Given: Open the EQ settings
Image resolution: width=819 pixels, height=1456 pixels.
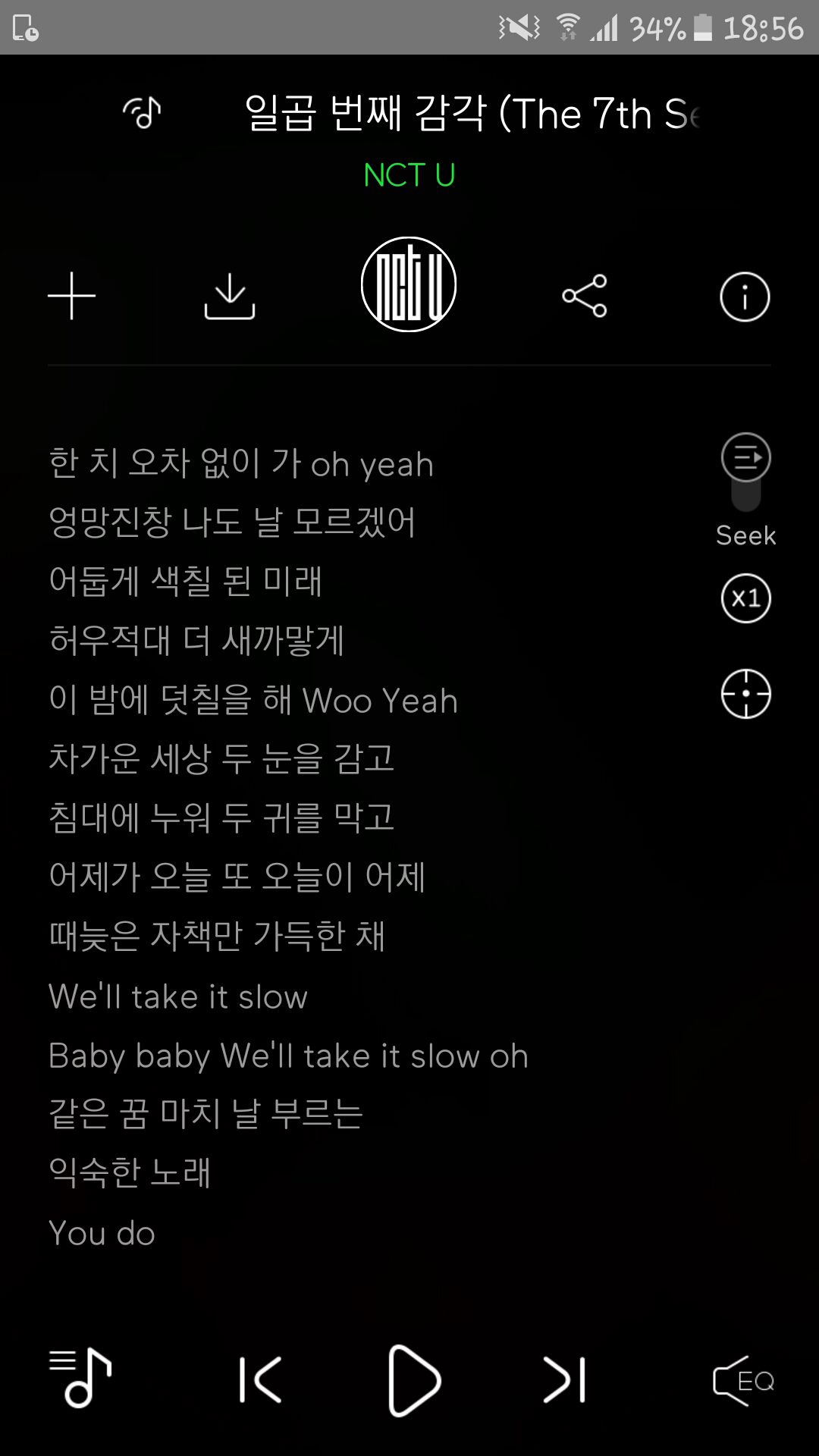Looking at the screenshot, I should coord(744,1380).
